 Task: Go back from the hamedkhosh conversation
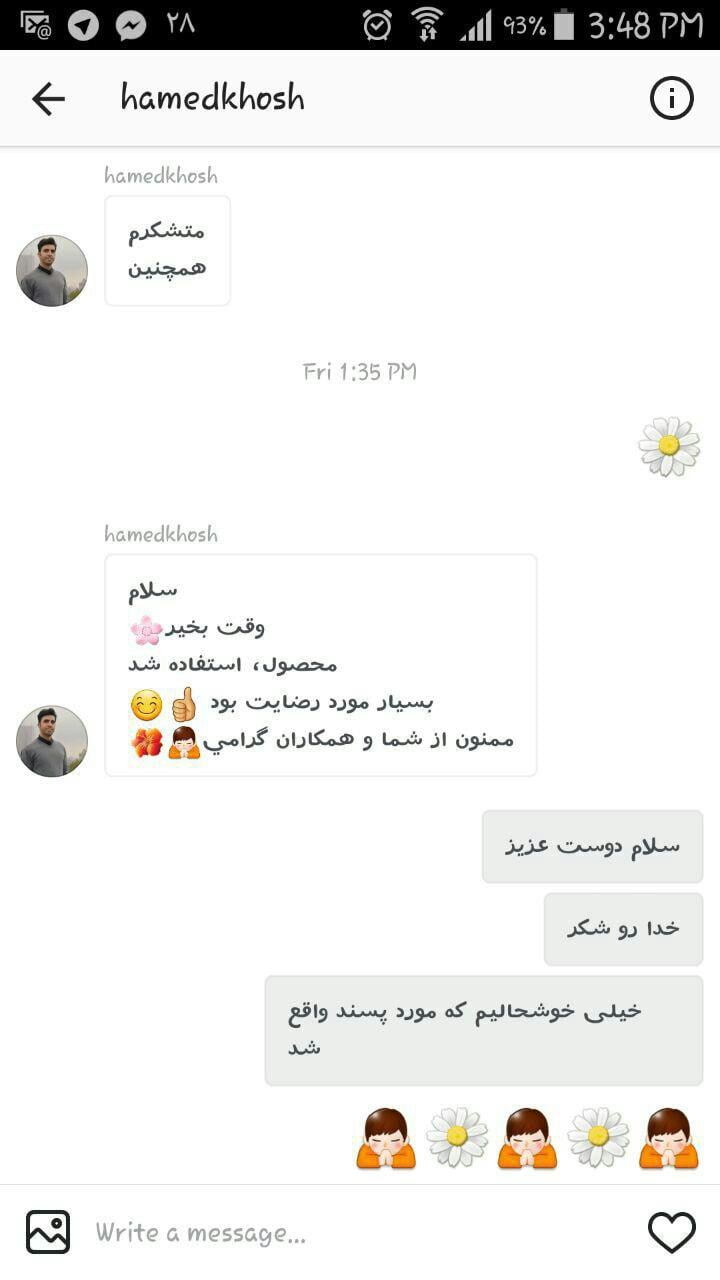(x=47, y=98)
